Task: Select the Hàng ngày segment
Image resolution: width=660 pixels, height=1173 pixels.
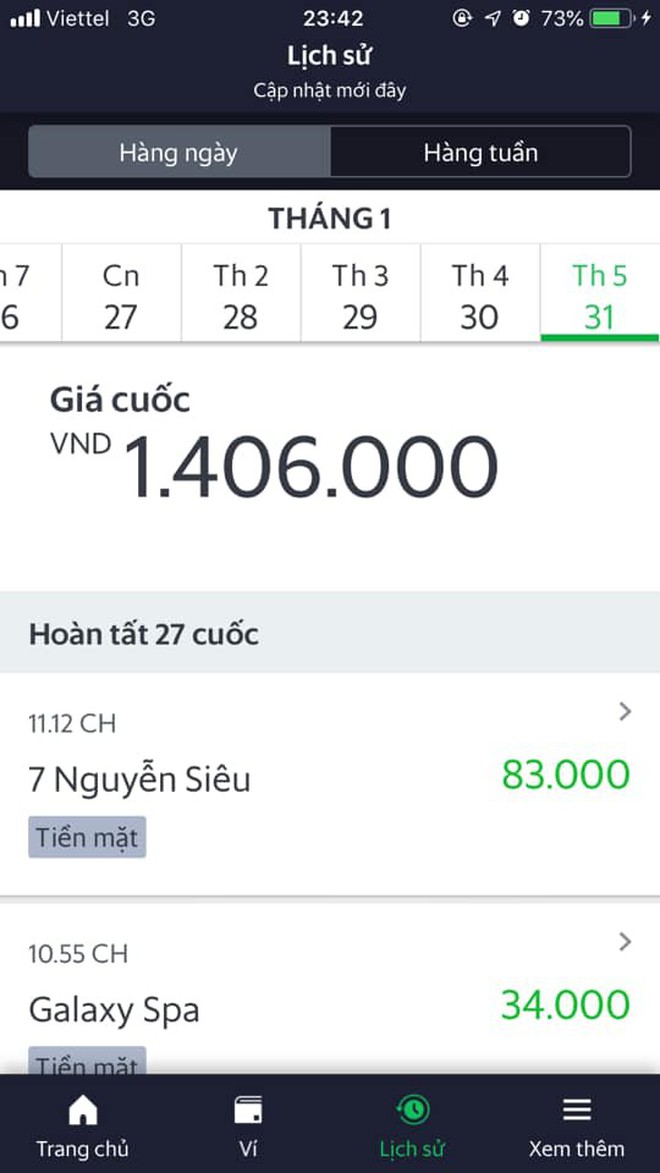Action: point(179,152)
